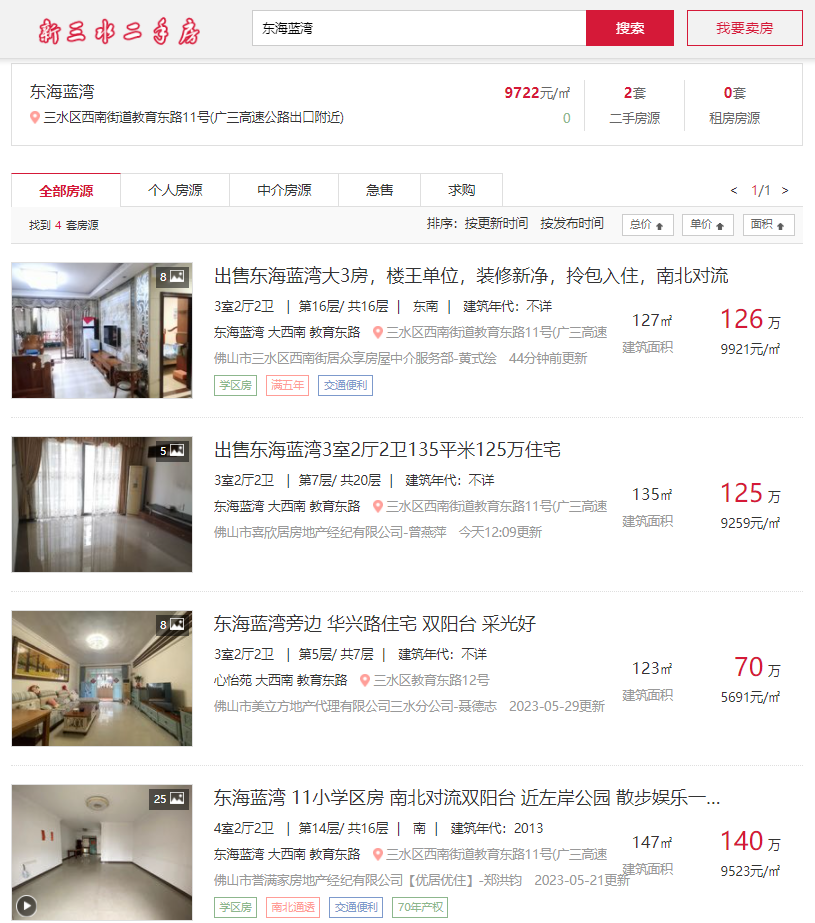Sort by 单价 button
Viewport: 815px width, 923px height.
point(708,225)
